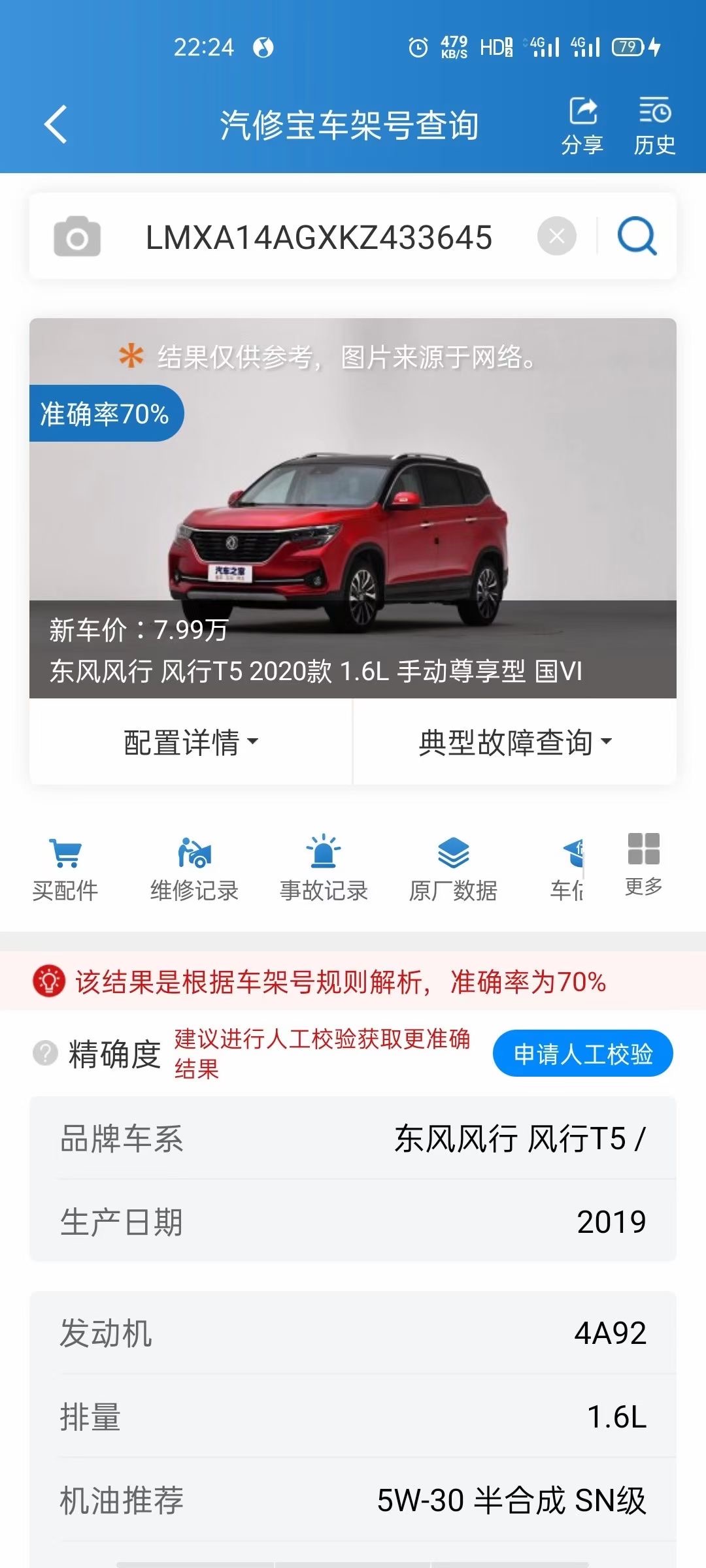Clear the entered VIN number
This screenshot has width=706, height=1568.
click(556, 236)
